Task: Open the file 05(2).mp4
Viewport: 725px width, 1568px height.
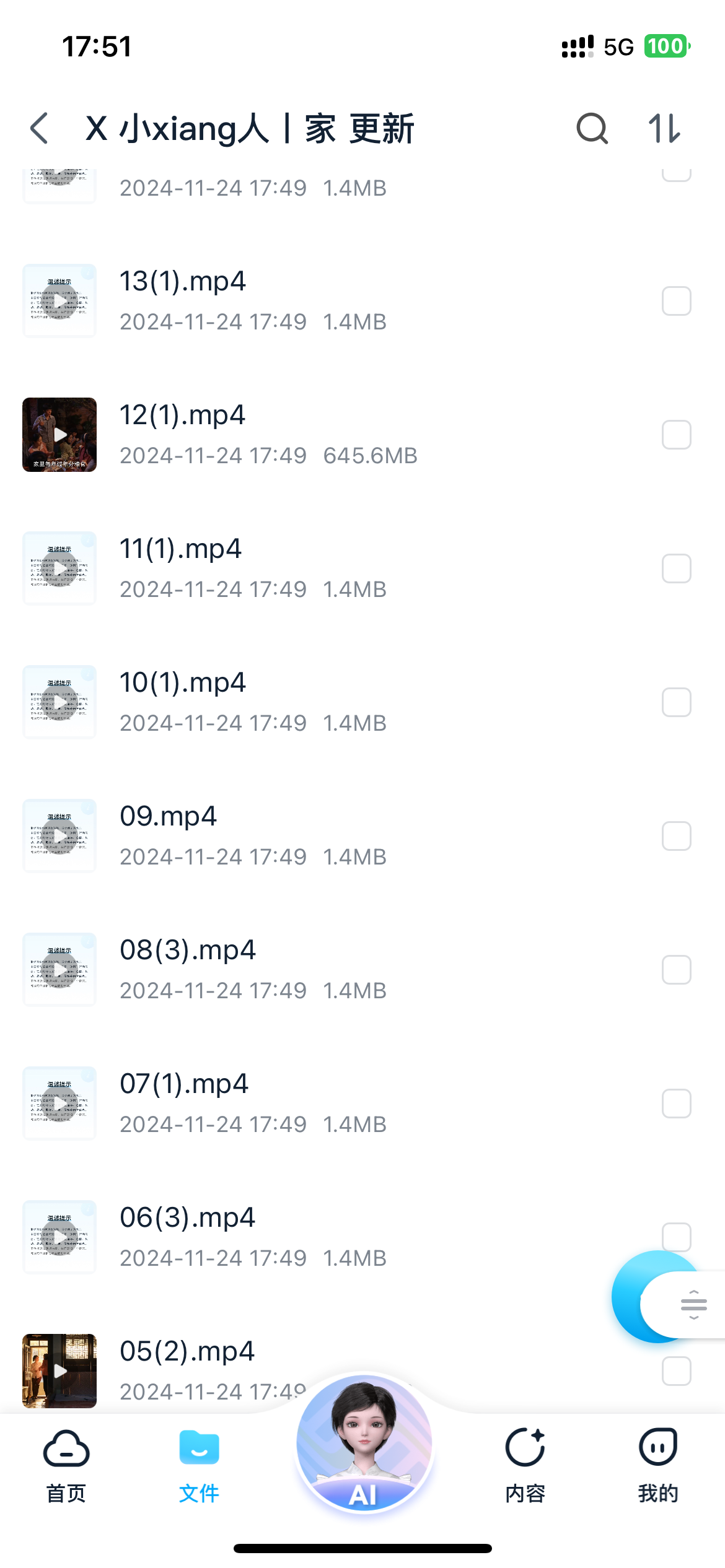Action: (187, 1352)
